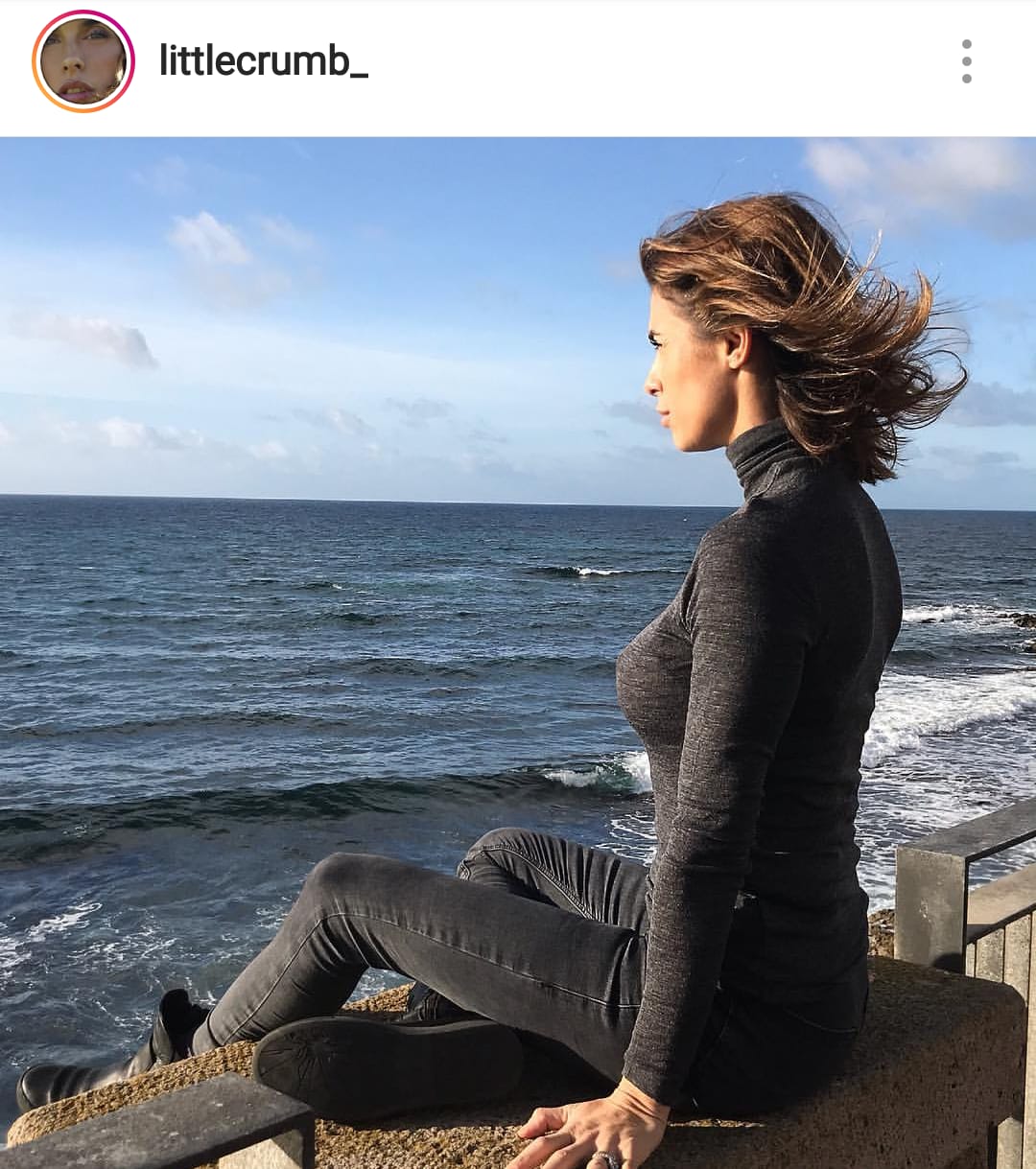The image size is (1036, 1169).
Task: Open the post's three-dot overflow menu
Action: [966, 61]
